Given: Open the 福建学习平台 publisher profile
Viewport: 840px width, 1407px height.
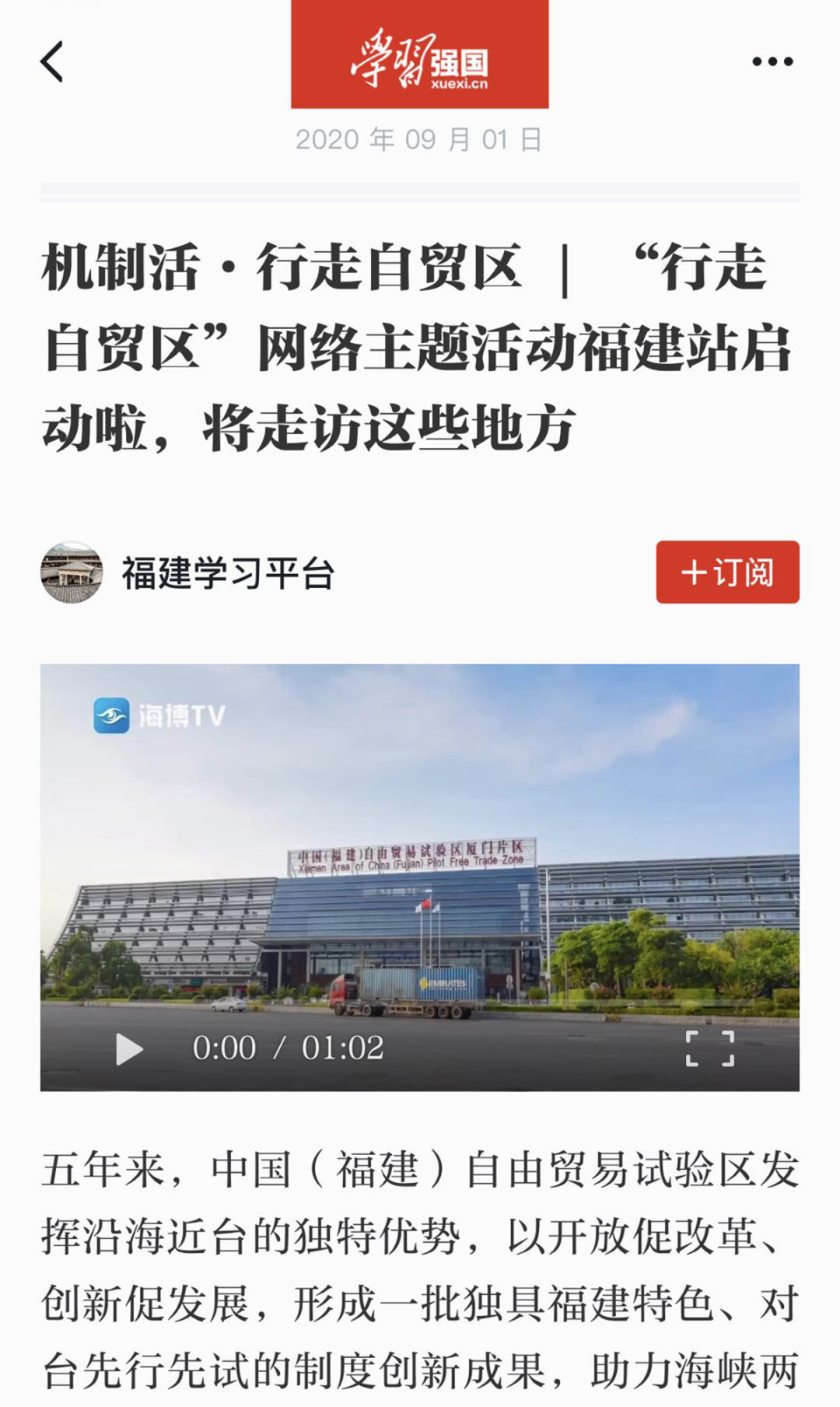Looking at the screenshot, I should 227,574.
